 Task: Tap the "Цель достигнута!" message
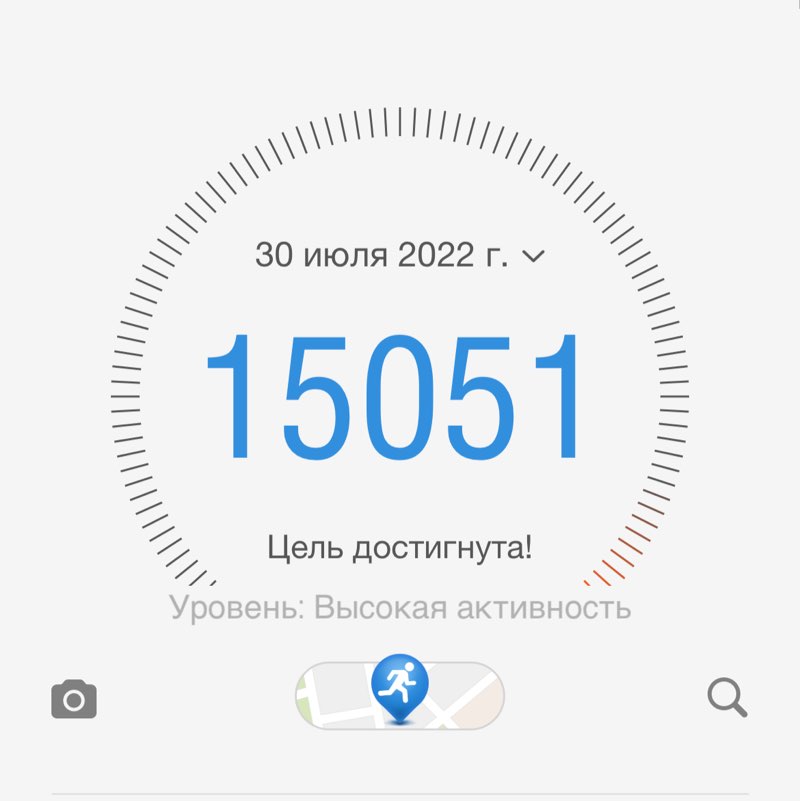pyautogui.click(x=400, y=546)
